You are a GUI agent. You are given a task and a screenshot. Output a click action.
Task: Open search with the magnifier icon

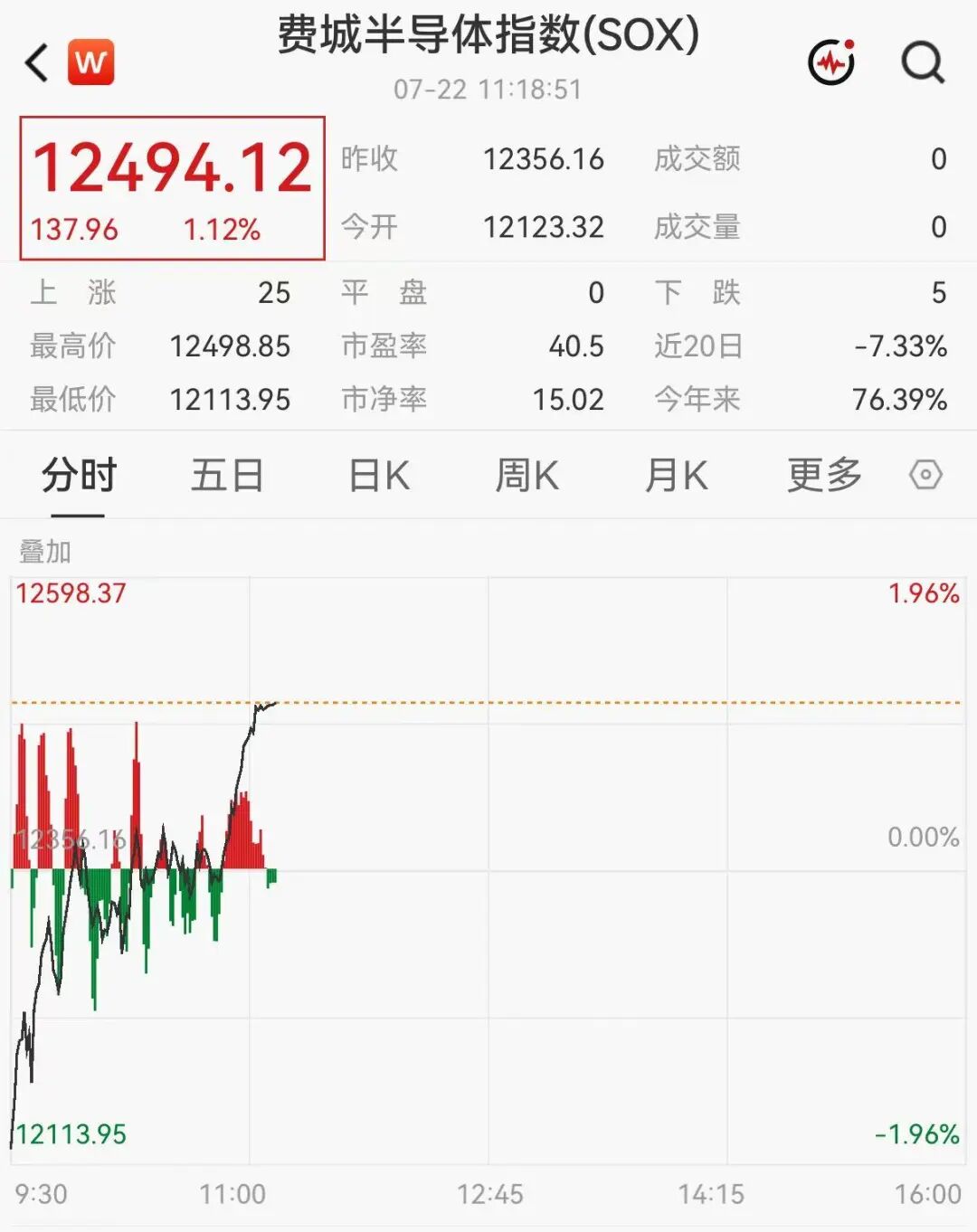924,62
